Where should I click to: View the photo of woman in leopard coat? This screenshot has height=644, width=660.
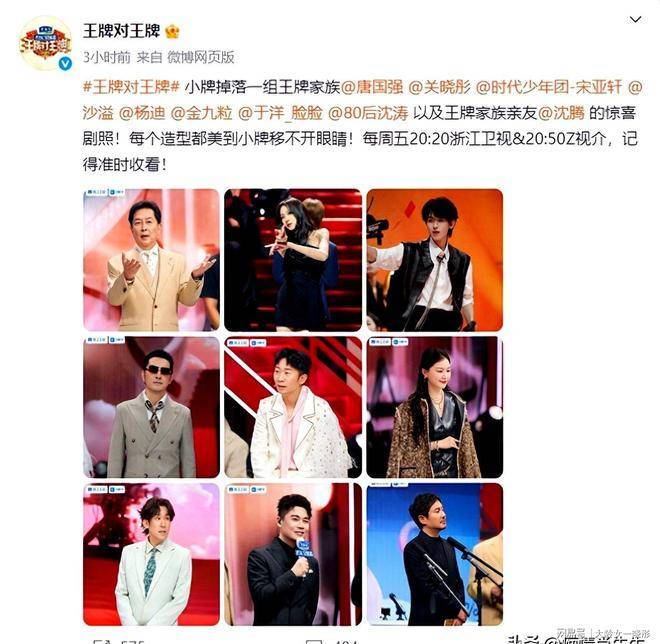[434, 406]
